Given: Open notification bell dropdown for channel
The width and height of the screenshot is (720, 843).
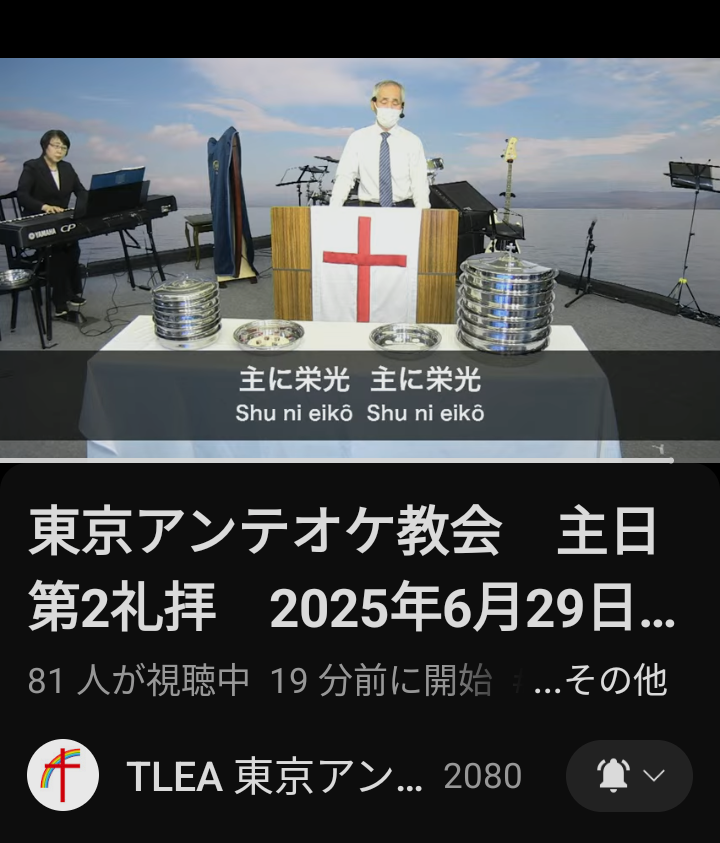Looking at the screenshot, I should (x=629, y=776).
